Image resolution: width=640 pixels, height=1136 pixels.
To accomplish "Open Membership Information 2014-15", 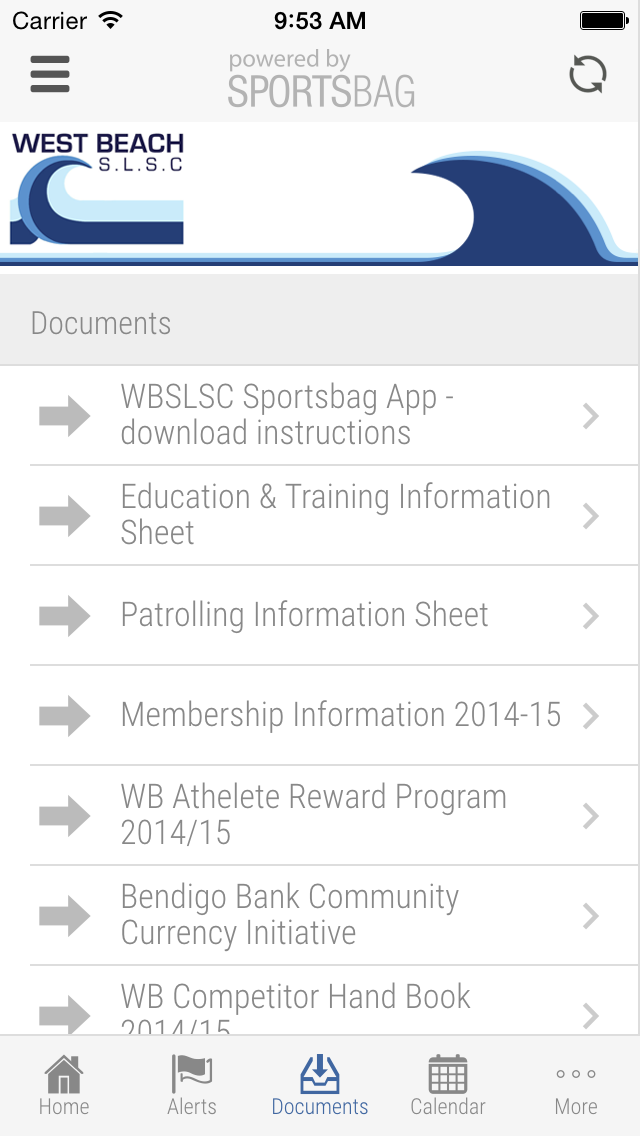I will (320, 715).
